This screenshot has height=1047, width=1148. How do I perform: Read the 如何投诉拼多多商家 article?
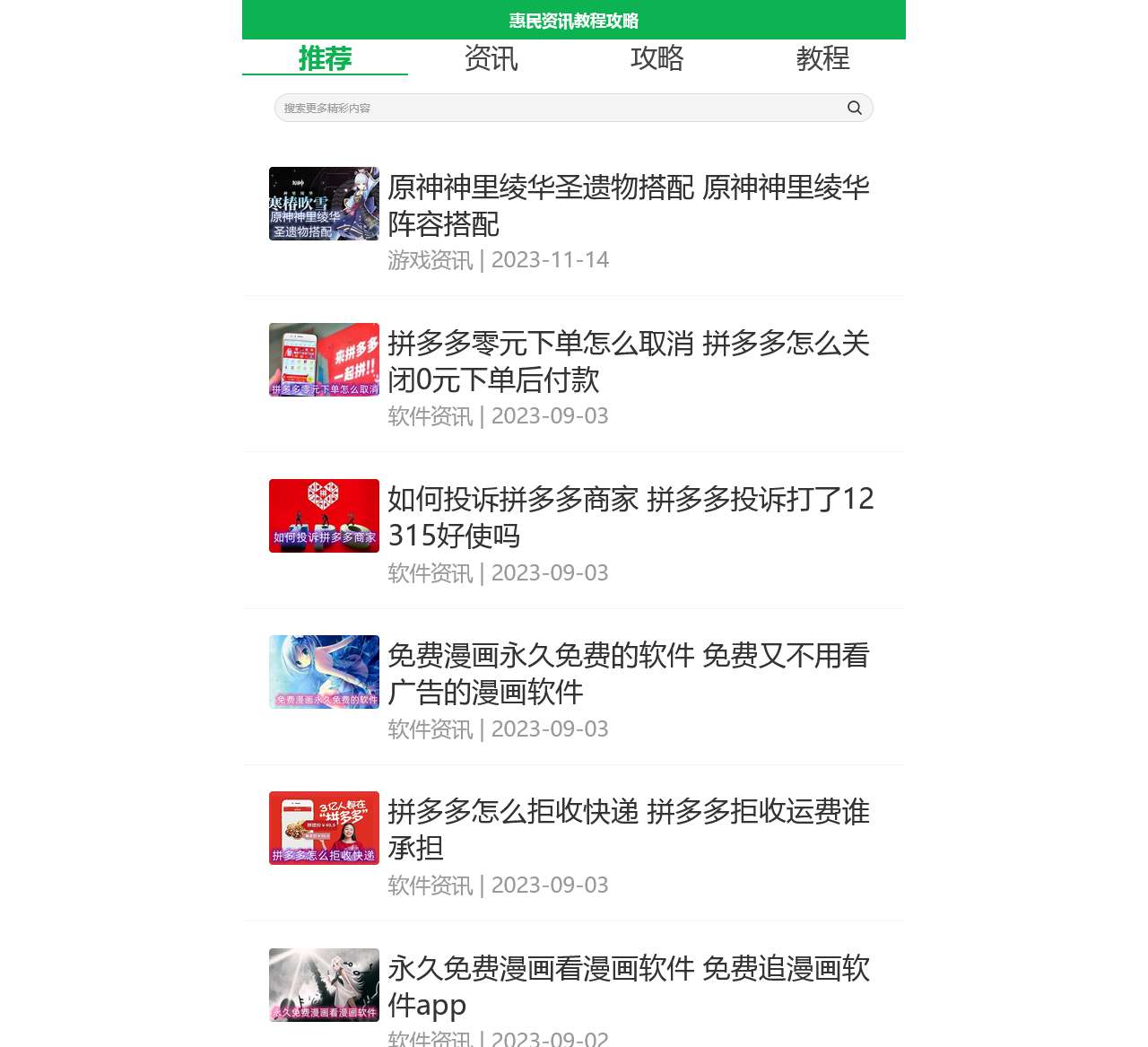pyautogui.click(x=628, y=518)
